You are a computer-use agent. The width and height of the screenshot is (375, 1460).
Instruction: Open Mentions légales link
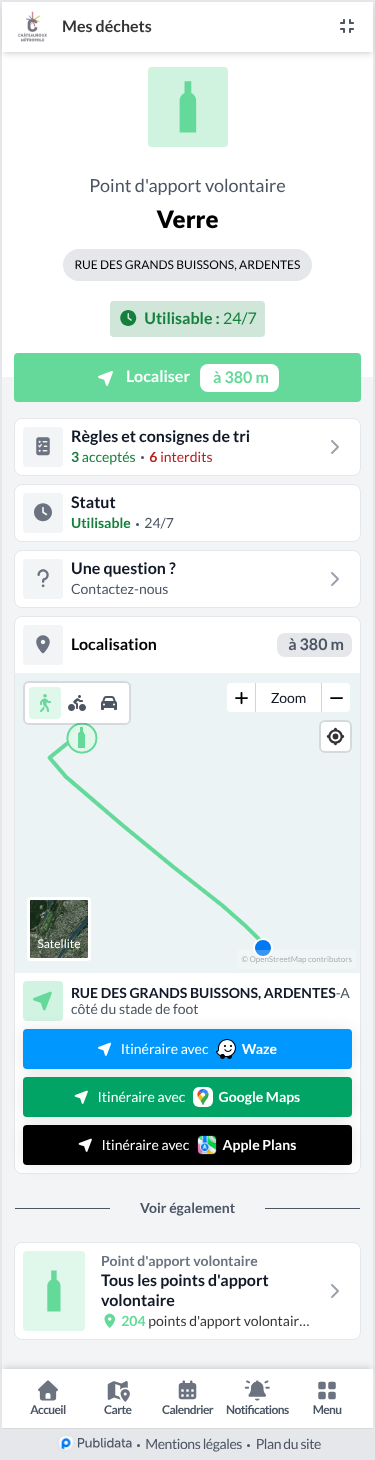193,1444
